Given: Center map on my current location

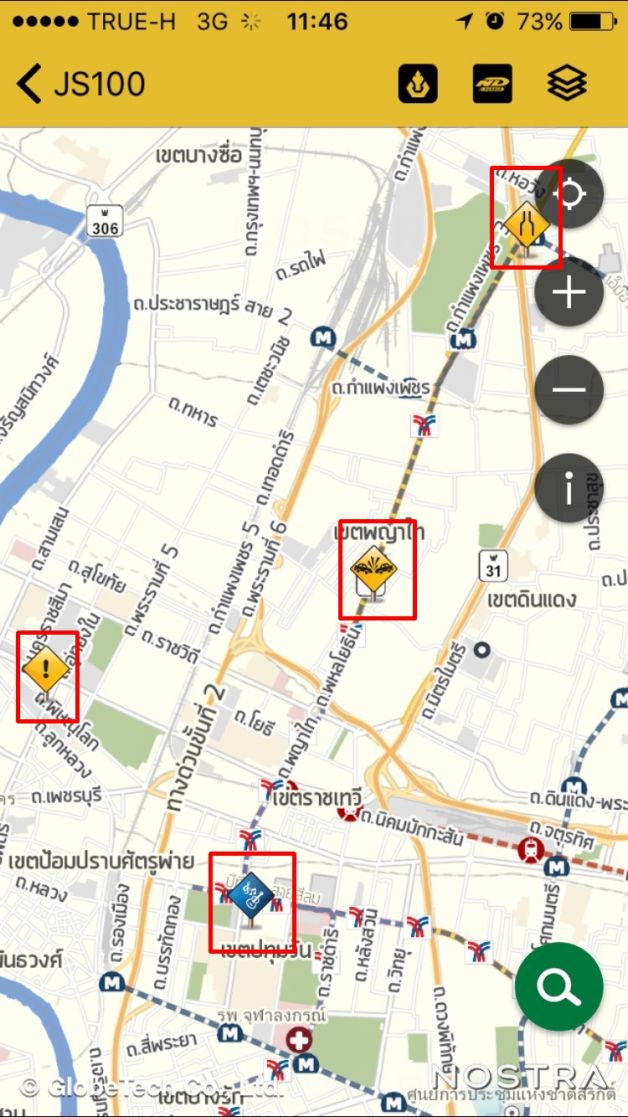Looking at the screenshot, I should click(x=569, y=192).
